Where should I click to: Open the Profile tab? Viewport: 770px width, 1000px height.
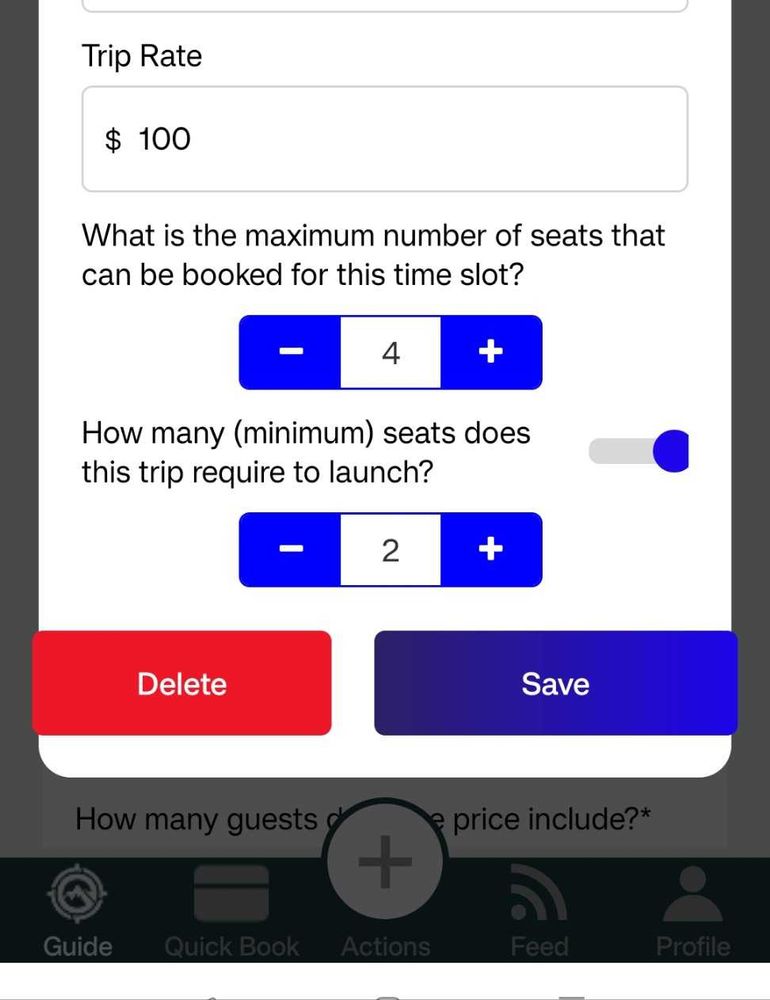click(x=692, y=908)
